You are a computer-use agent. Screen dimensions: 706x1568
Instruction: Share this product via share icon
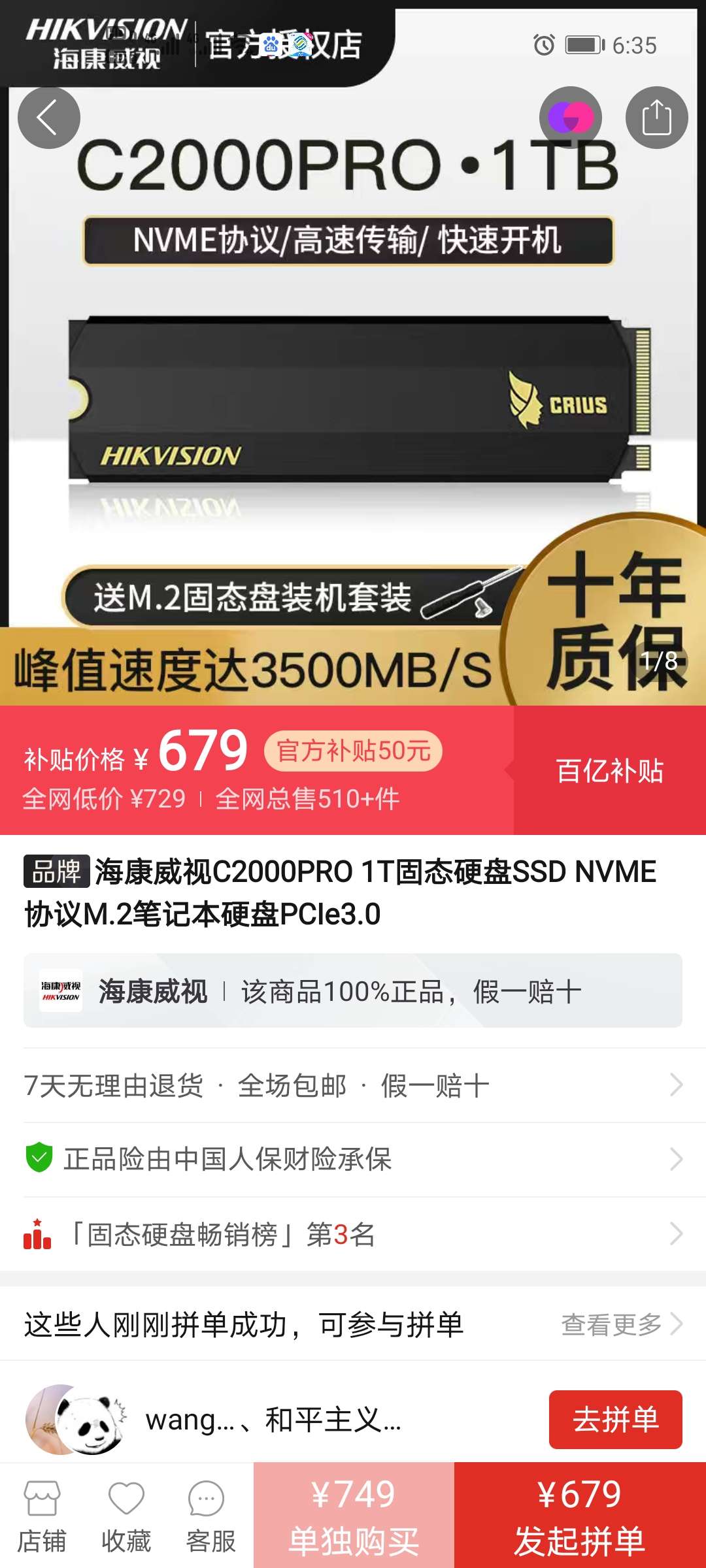click(x=656, y=118)
